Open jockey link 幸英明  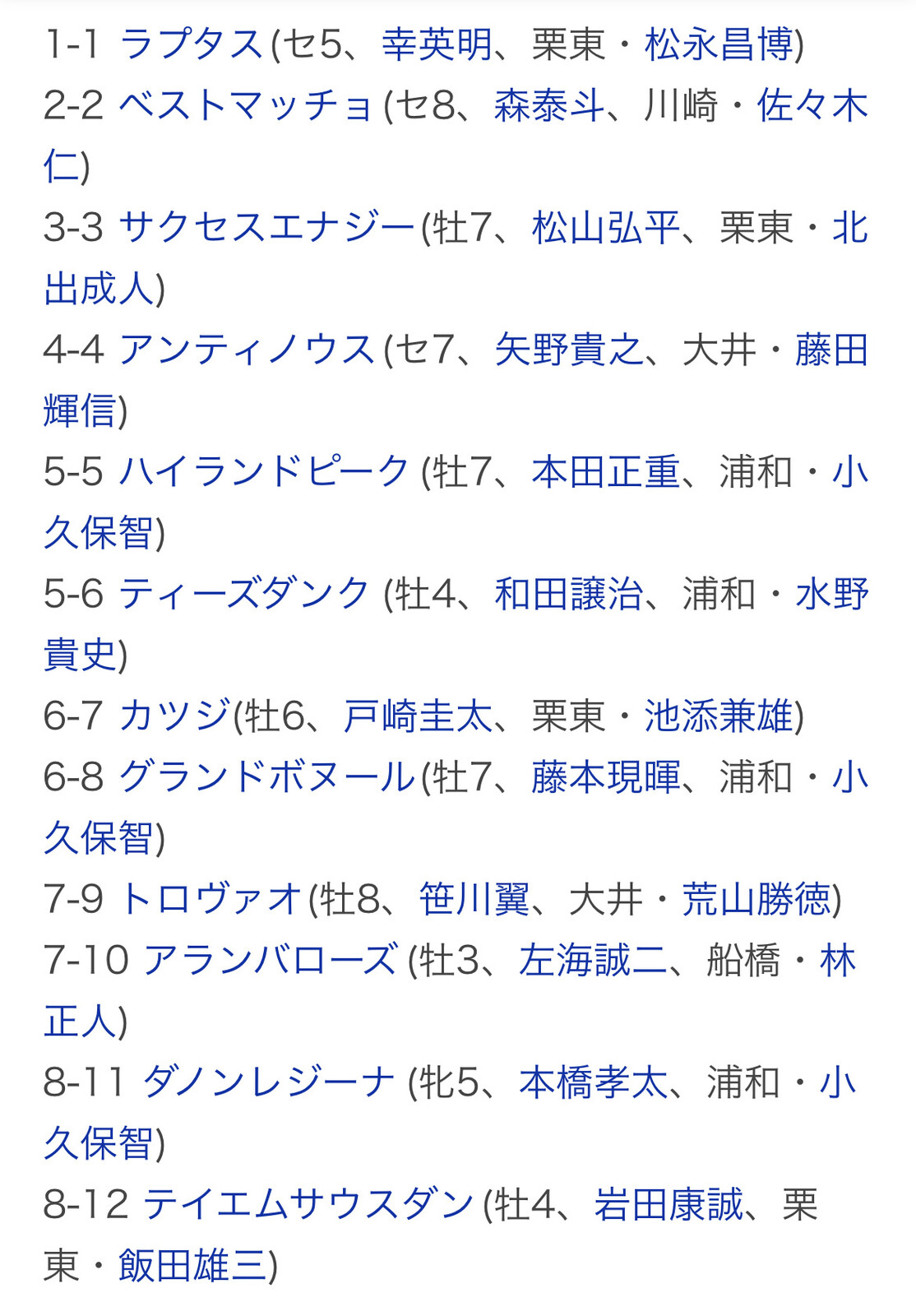[437, 44]
